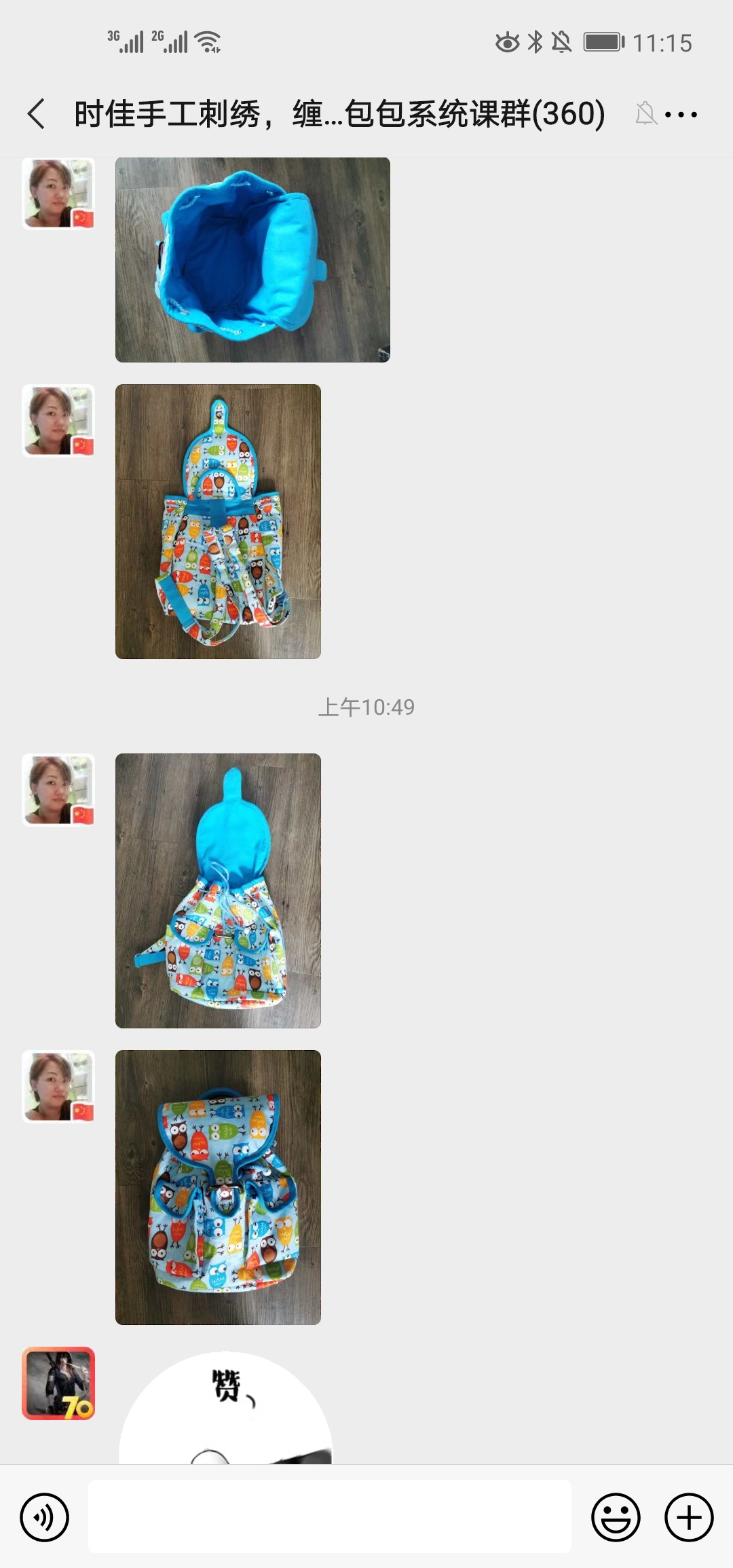733x1568 pixels.
Task: Switch to voice message input
Action: [x=45, y=1517]
